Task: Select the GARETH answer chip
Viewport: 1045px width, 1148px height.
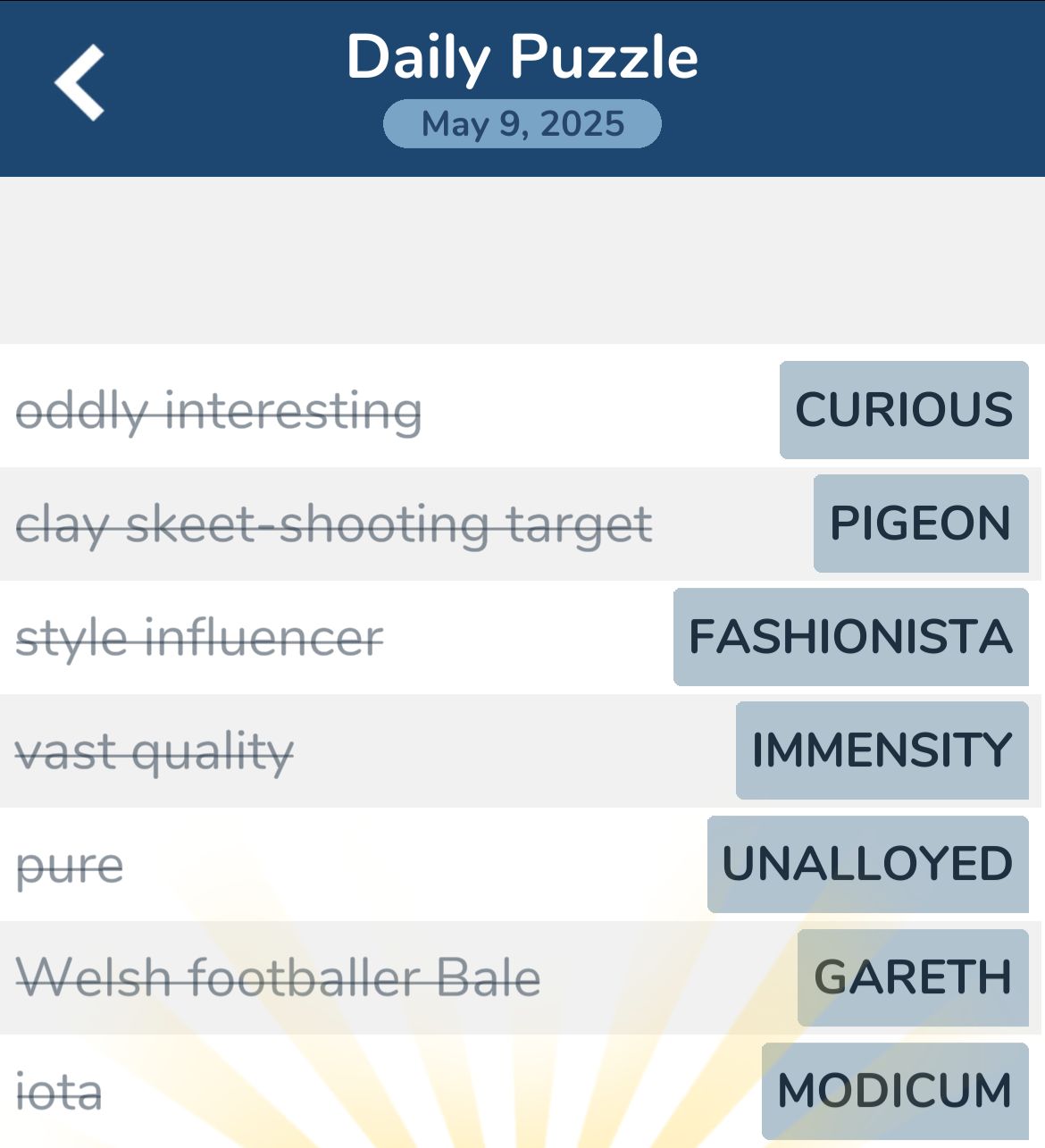Action: coord(912,977)
